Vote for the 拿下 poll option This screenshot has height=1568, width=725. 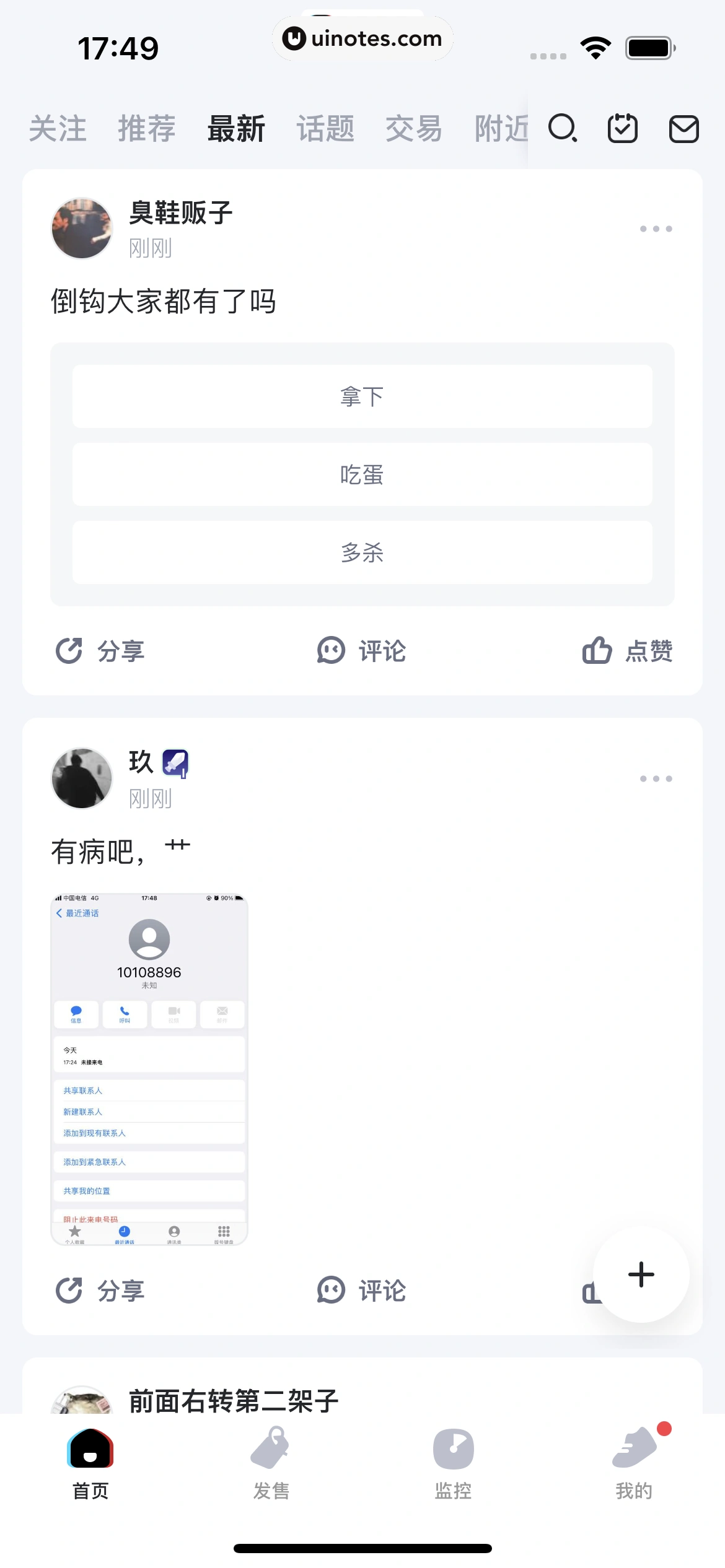tap(362, 396)
